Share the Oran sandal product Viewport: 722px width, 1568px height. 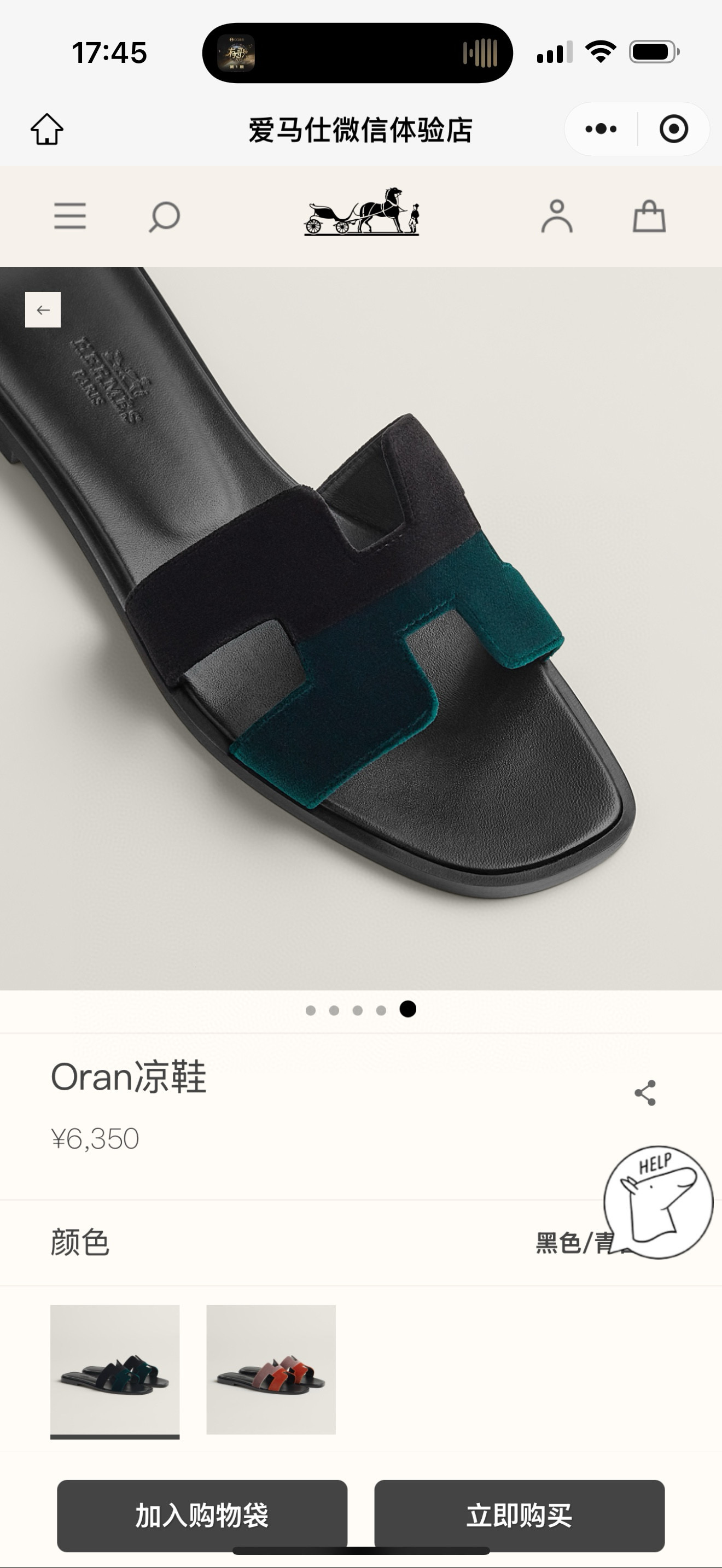click(x=645, y=1093)
